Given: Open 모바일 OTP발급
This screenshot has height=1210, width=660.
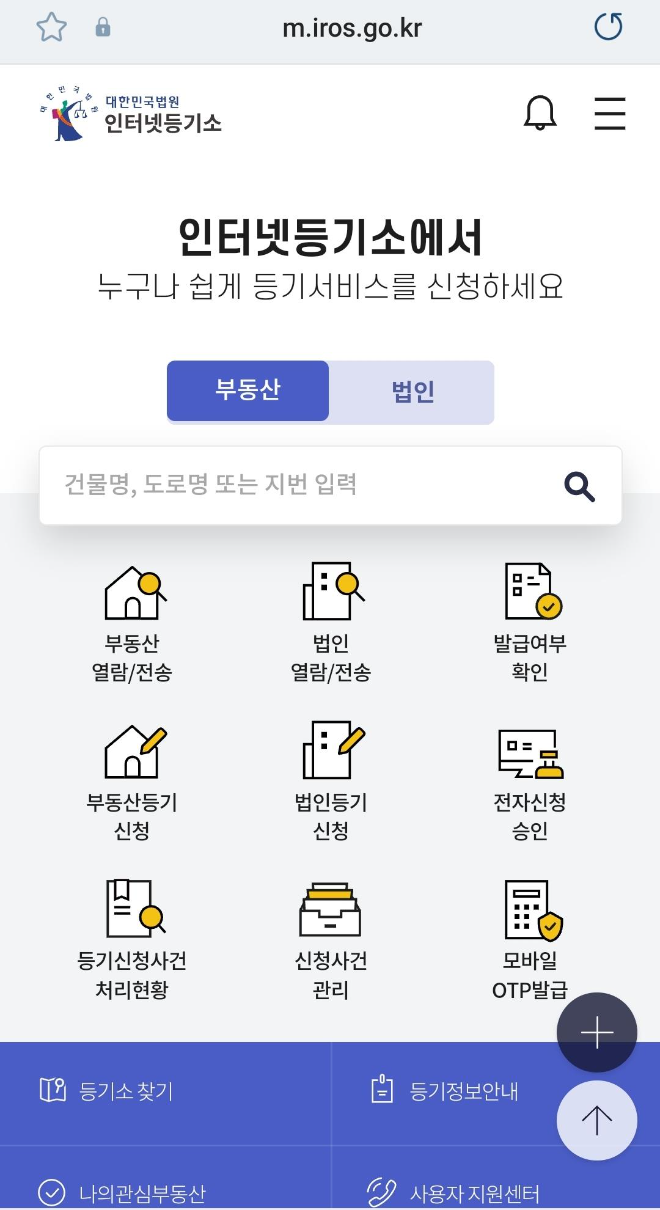Looking at the screenshot, I should coord(530,939).
